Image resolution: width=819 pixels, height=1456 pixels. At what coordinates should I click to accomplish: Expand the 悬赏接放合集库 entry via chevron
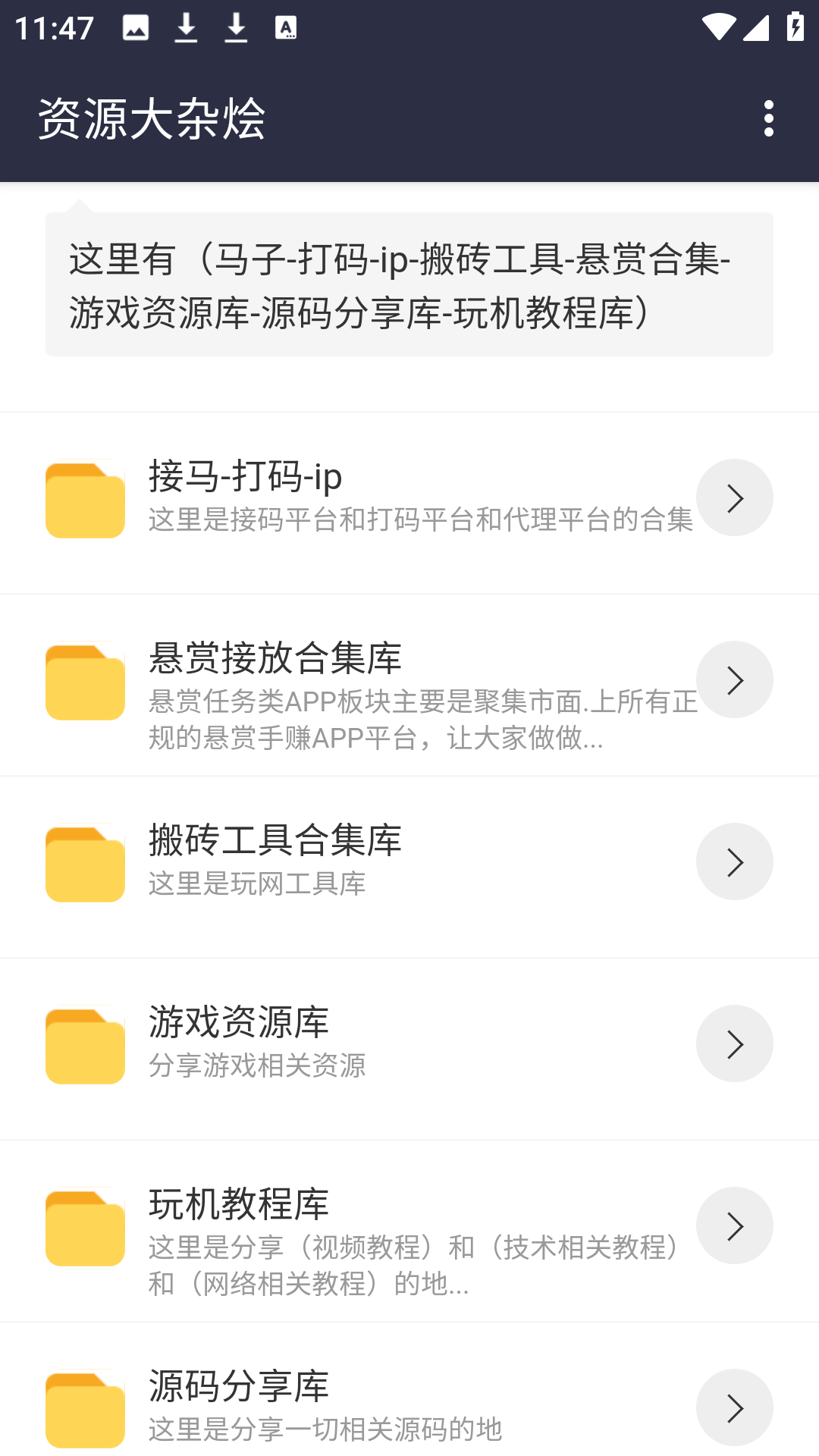point(734,680)
